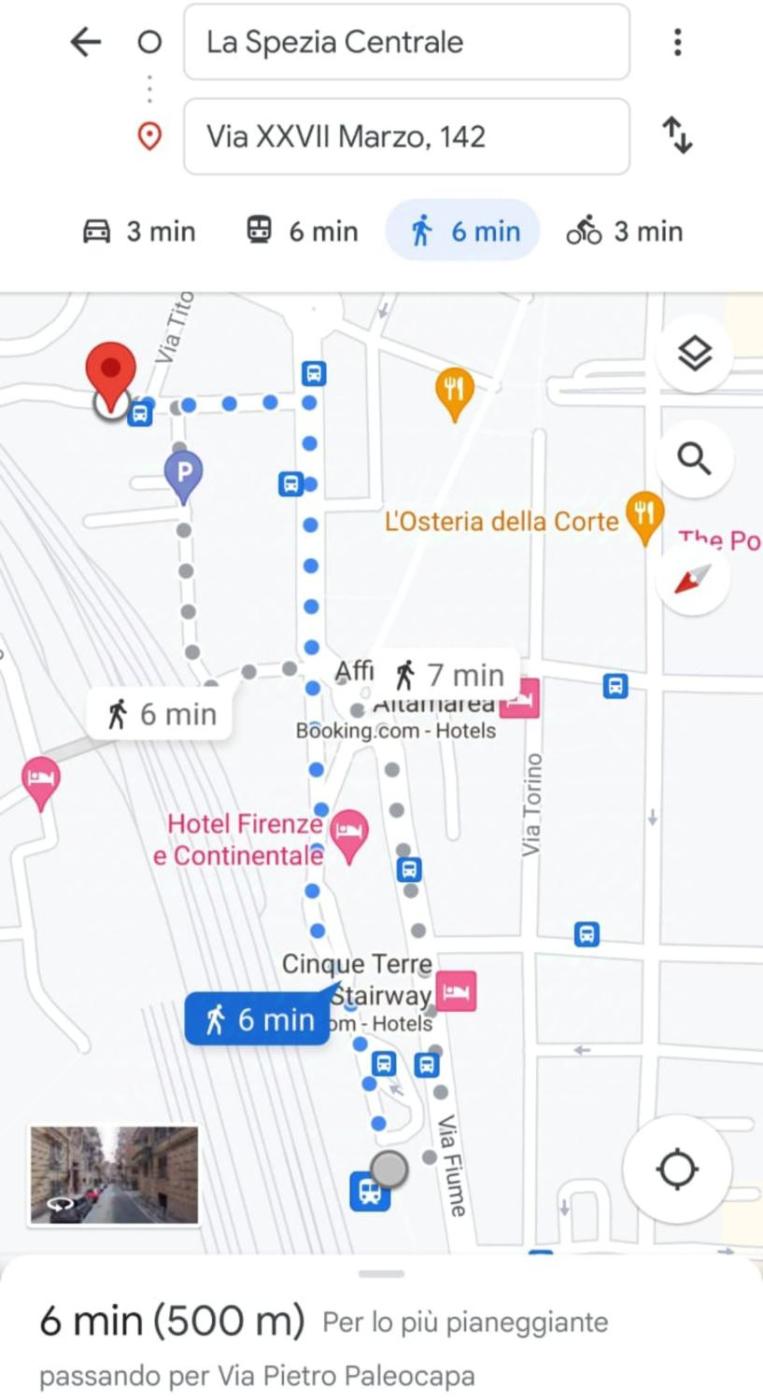Reset map orientation with compass
763x1400 pixels.
(x=693, y=577)
